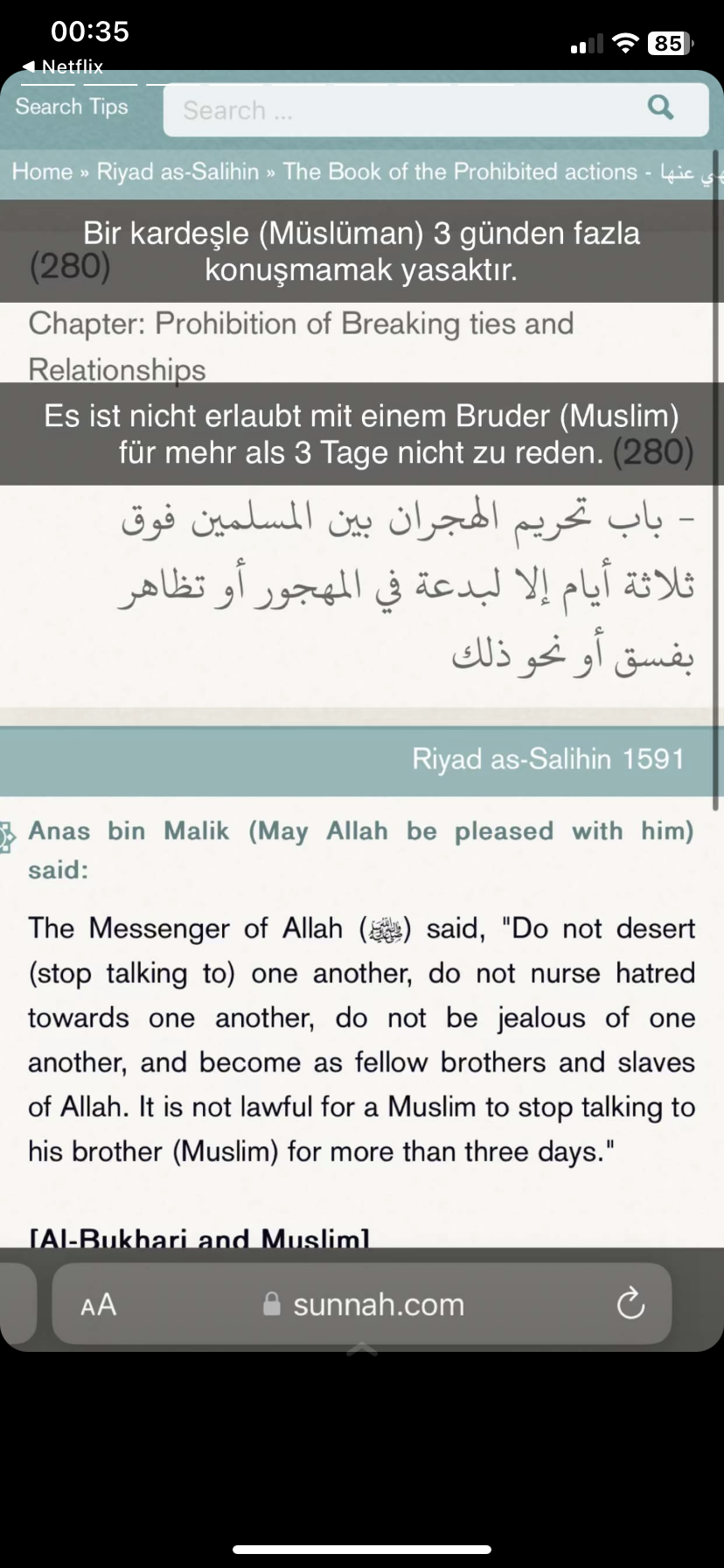Return to the Netflix app

click(x=62, y=66)
